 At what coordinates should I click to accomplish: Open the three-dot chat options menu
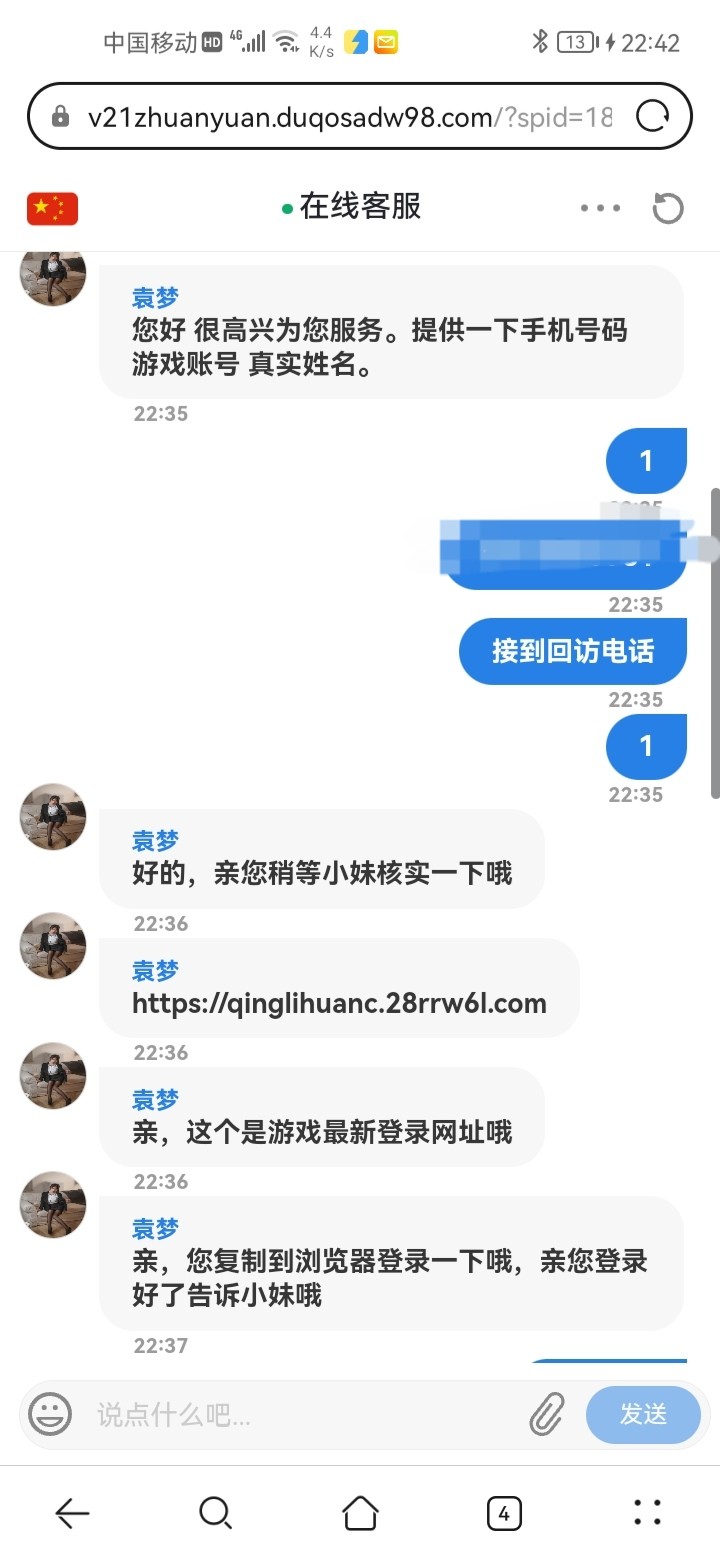pyautogui.click(x=600, y=208)
